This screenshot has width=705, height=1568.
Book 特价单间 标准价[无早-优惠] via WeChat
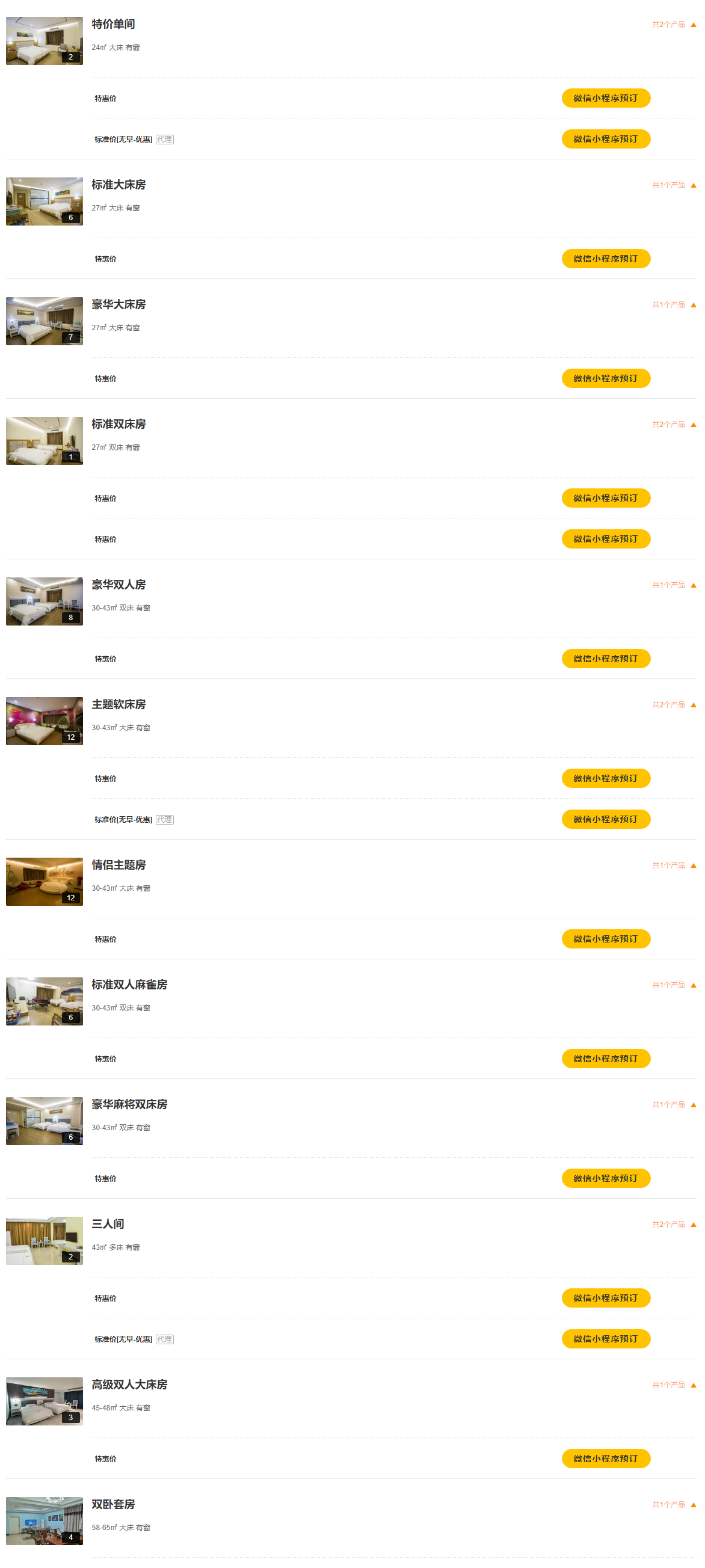[x=605, y=139]
